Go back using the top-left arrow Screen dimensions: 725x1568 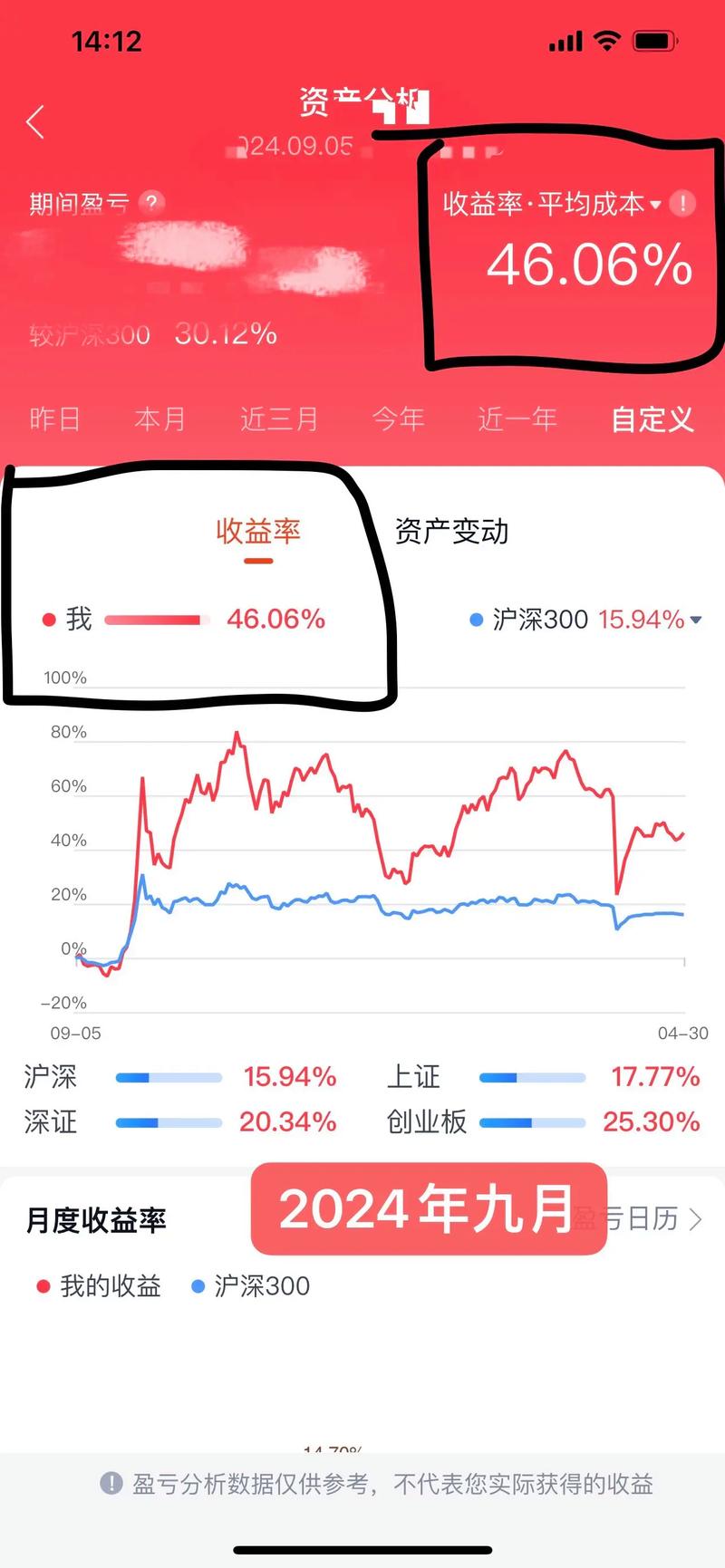(x=35, y=121)
